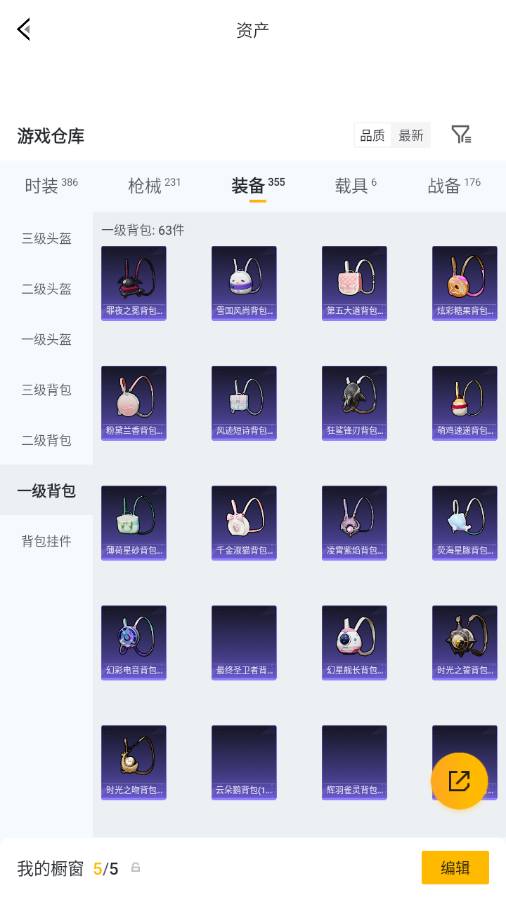
Task: Tap the 编辑 button for 我的橱窗
Action: point(455,867)
